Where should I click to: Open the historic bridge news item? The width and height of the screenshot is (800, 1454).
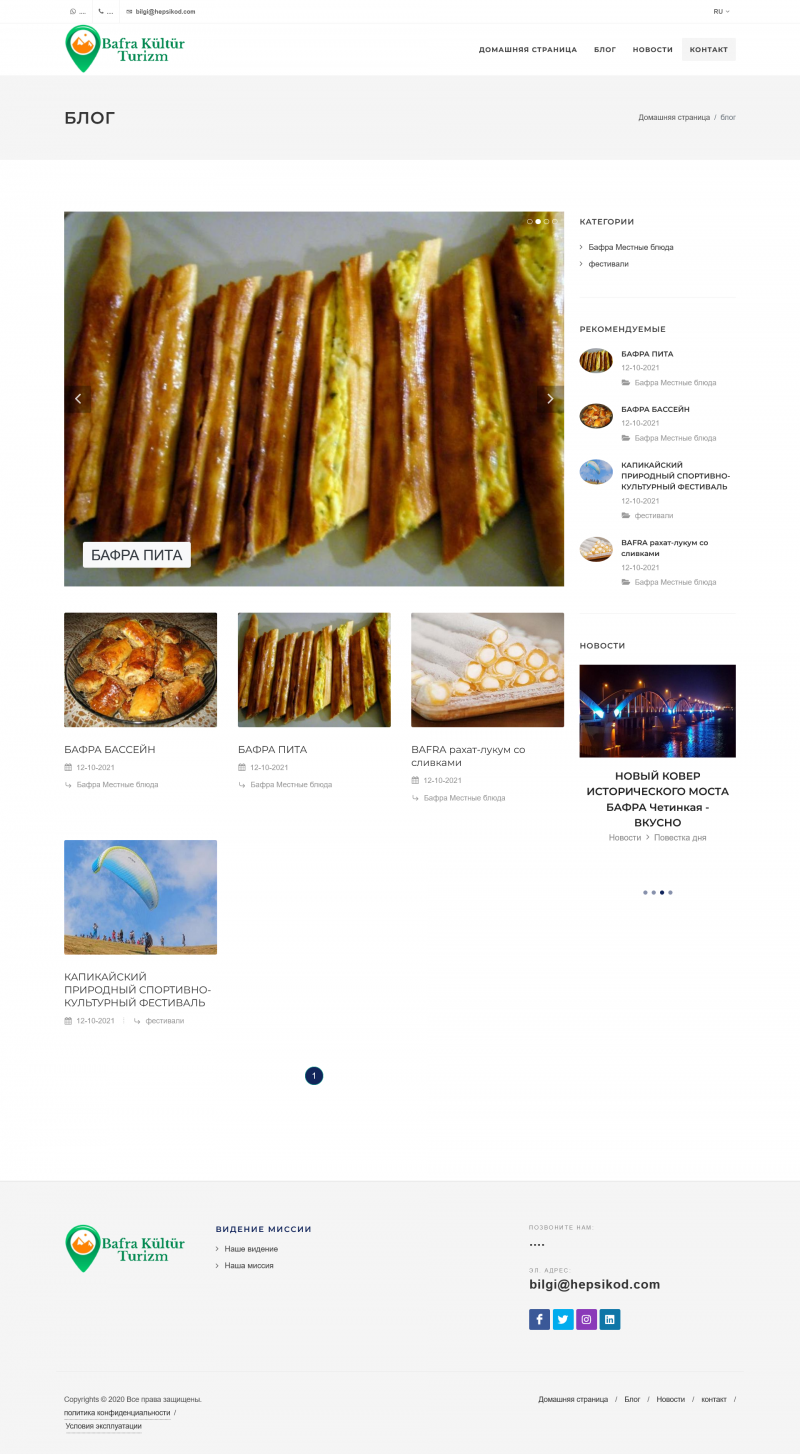pos(657,797)
